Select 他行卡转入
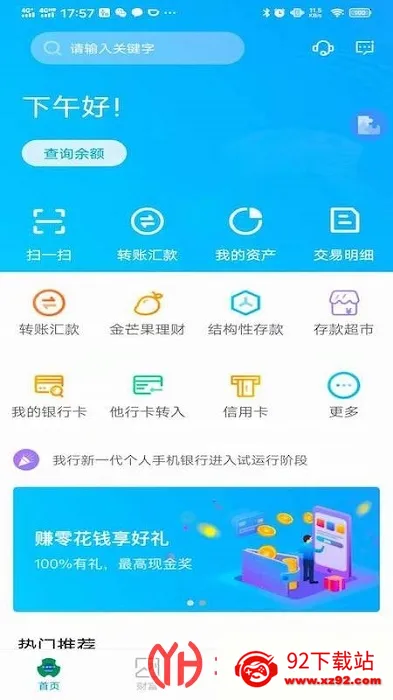The width and height of the screenshot is (393, 700). [x=147, y=396]
